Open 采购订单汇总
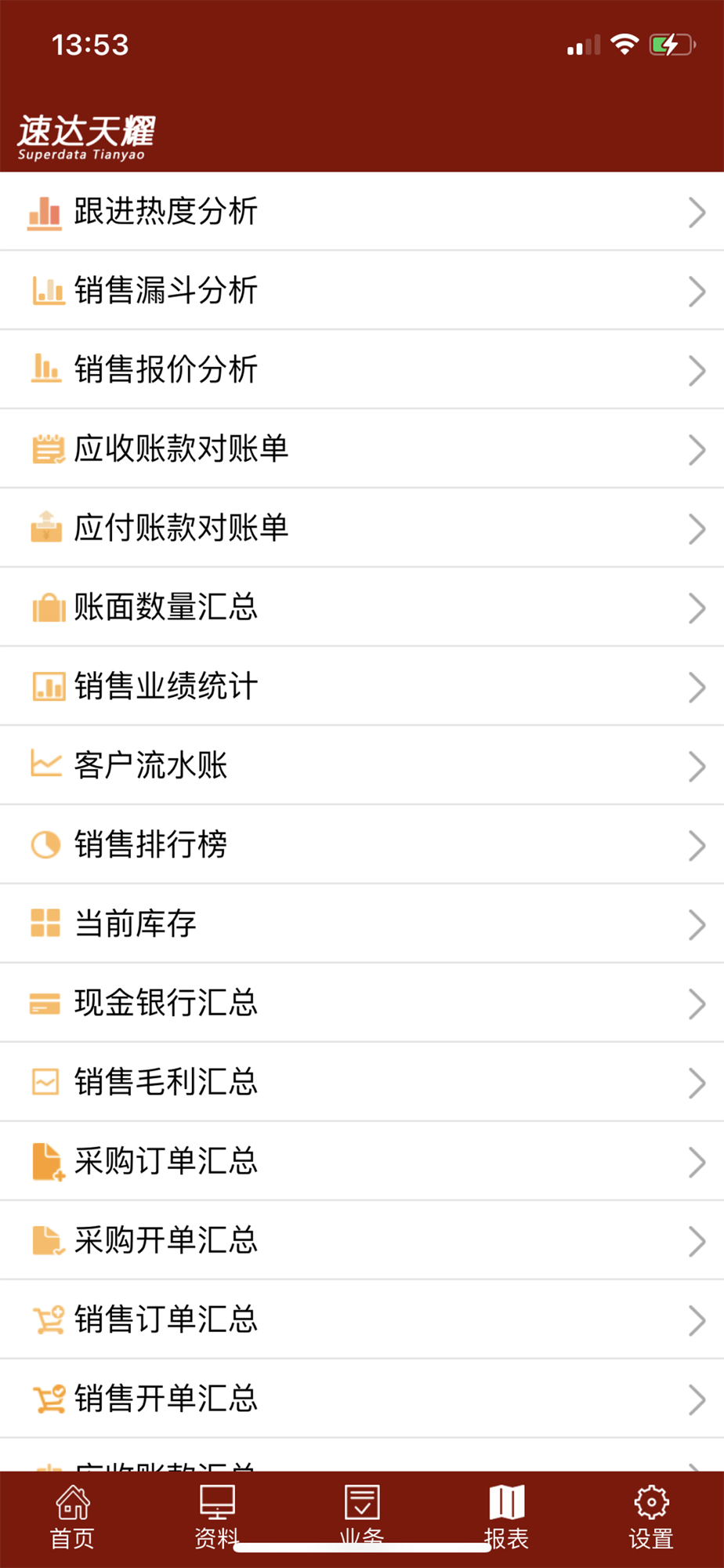Viewport: 724px width, 1568px height. 360,1162
